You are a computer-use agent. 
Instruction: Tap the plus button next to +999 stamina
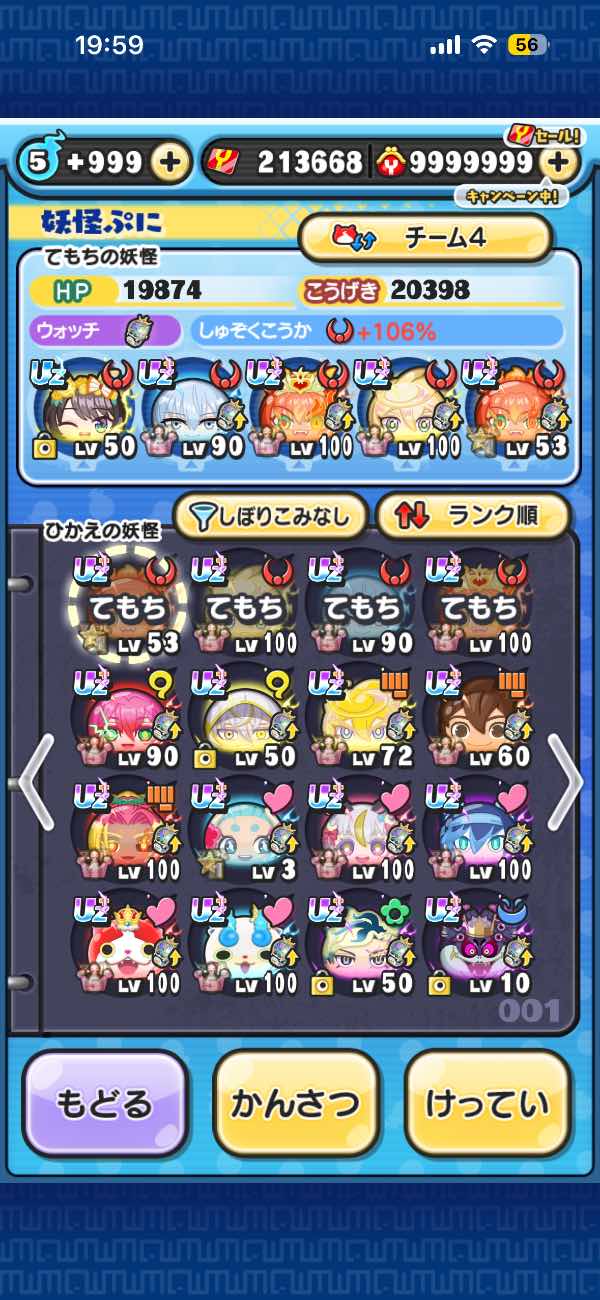171,163
